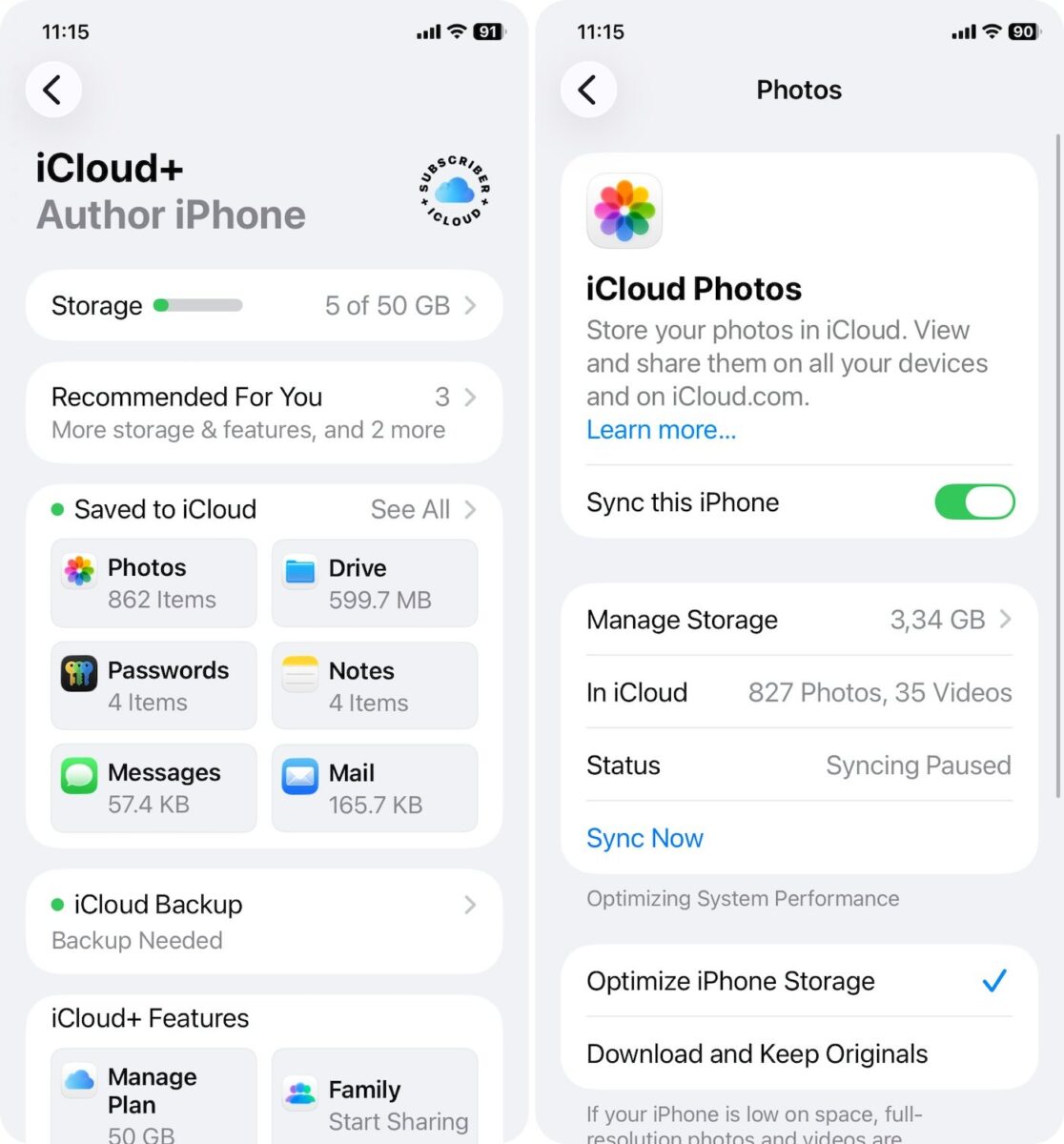Click the Storage usage progress bar

197,306
